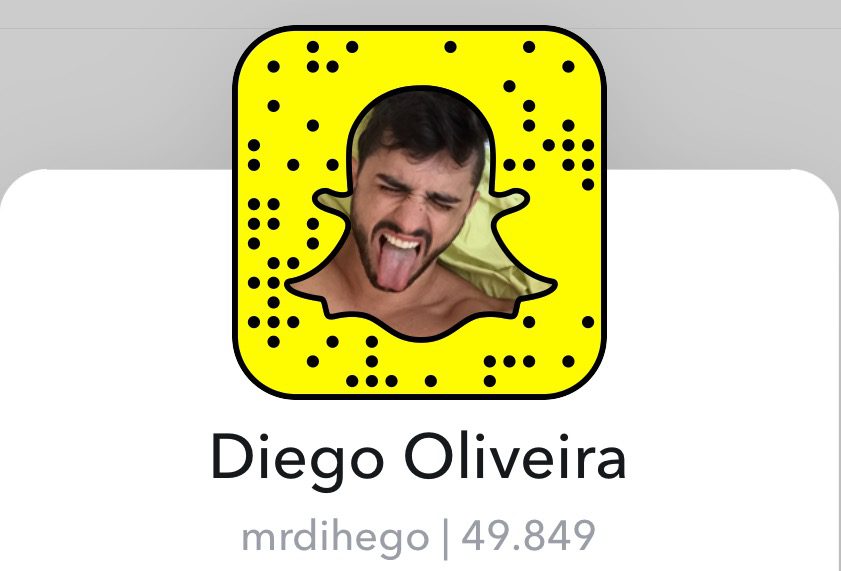Tap the display name Diego Oliveira
Image resolution: width=841 pixels, height=571 pixels.
coord(419,459)
